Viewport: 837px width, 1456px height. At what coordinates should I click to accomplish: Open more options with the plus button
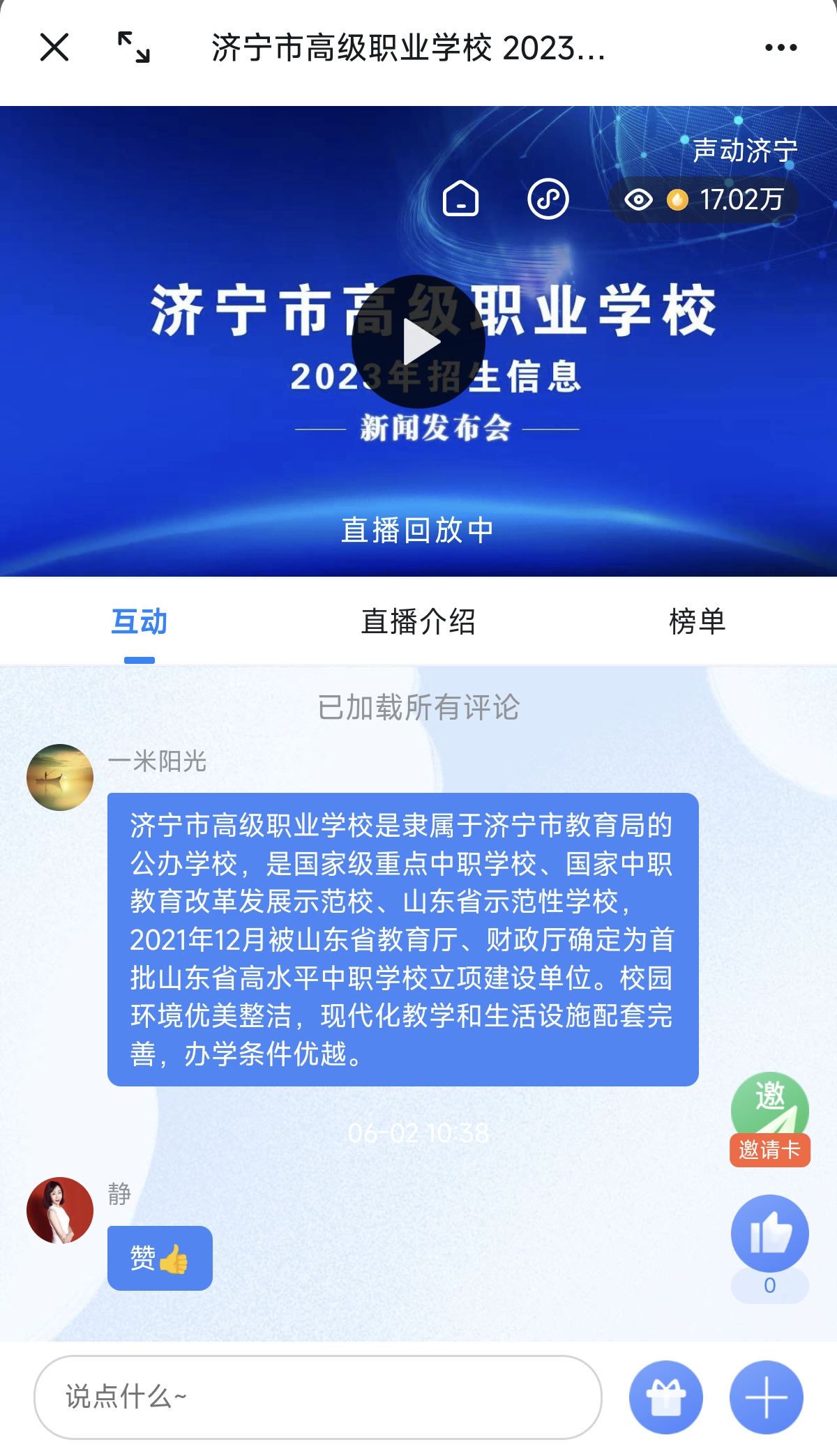[x=767, y=1397]
